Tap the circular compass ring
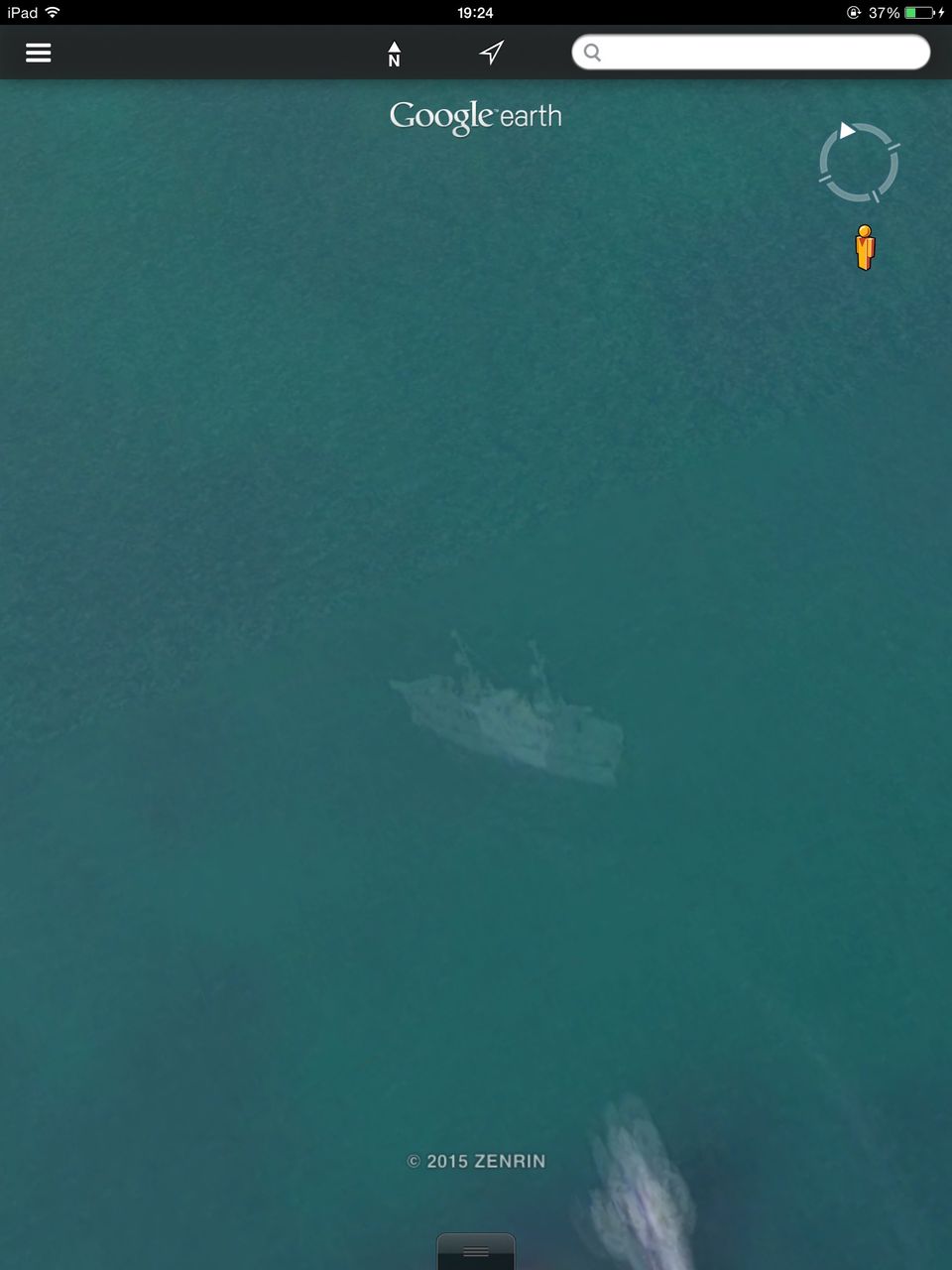 click(859, 162)
